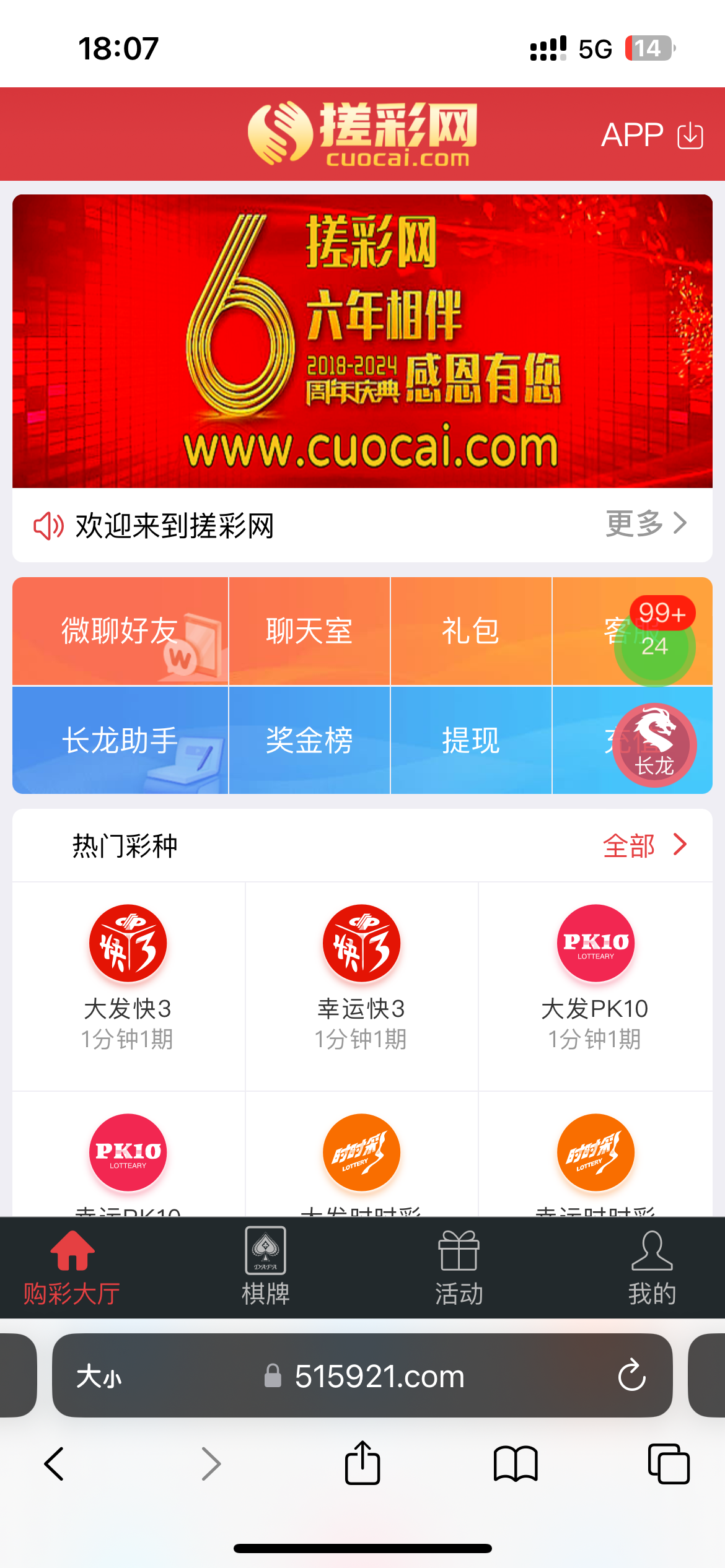Viewport: 725px width, 1568px height.
Task: Open the 六年相伴 anniversary banner
Action: click(362, 341)
